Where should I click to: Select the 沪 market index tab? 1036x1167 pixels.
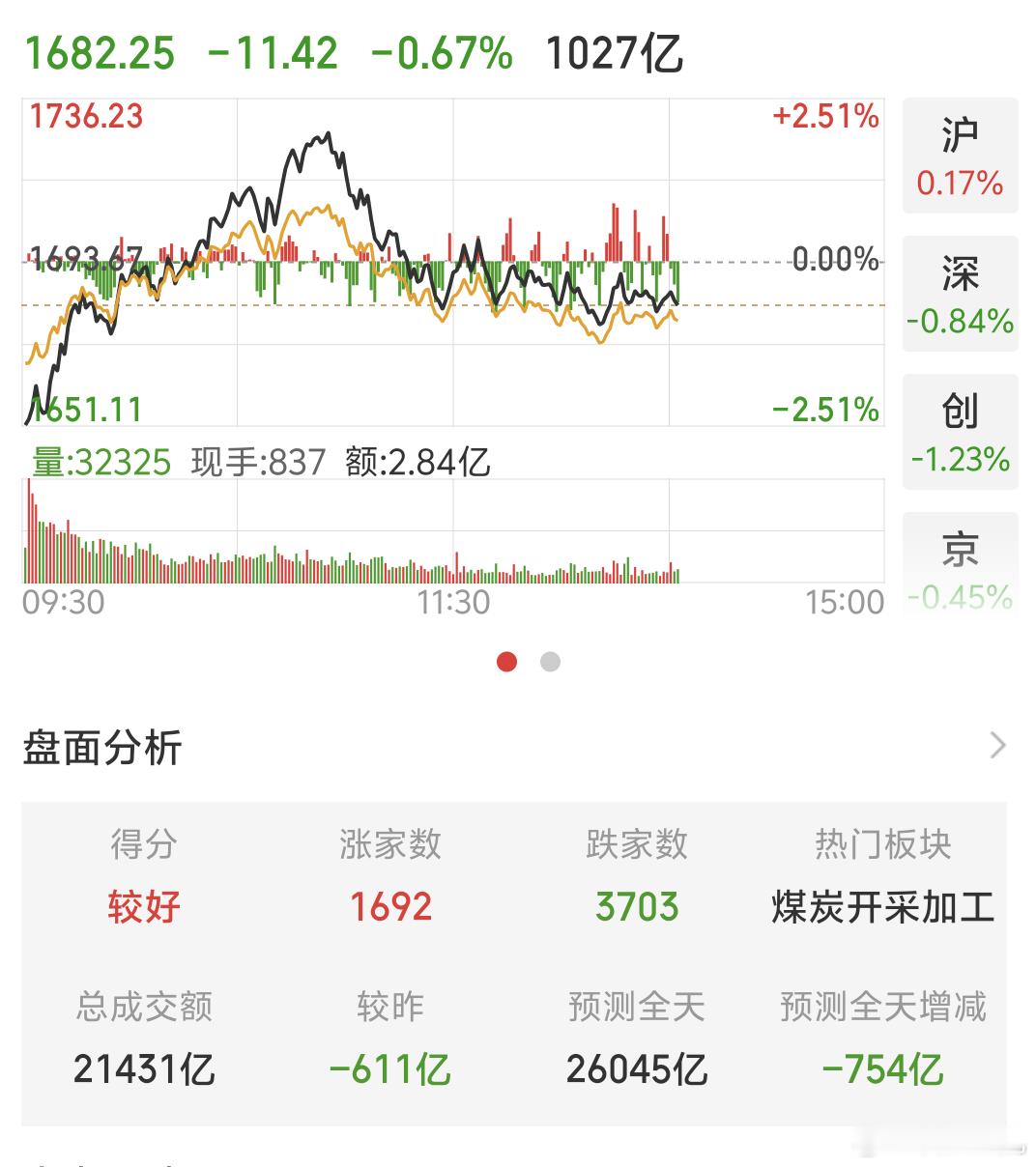click(x=960, y=156)
